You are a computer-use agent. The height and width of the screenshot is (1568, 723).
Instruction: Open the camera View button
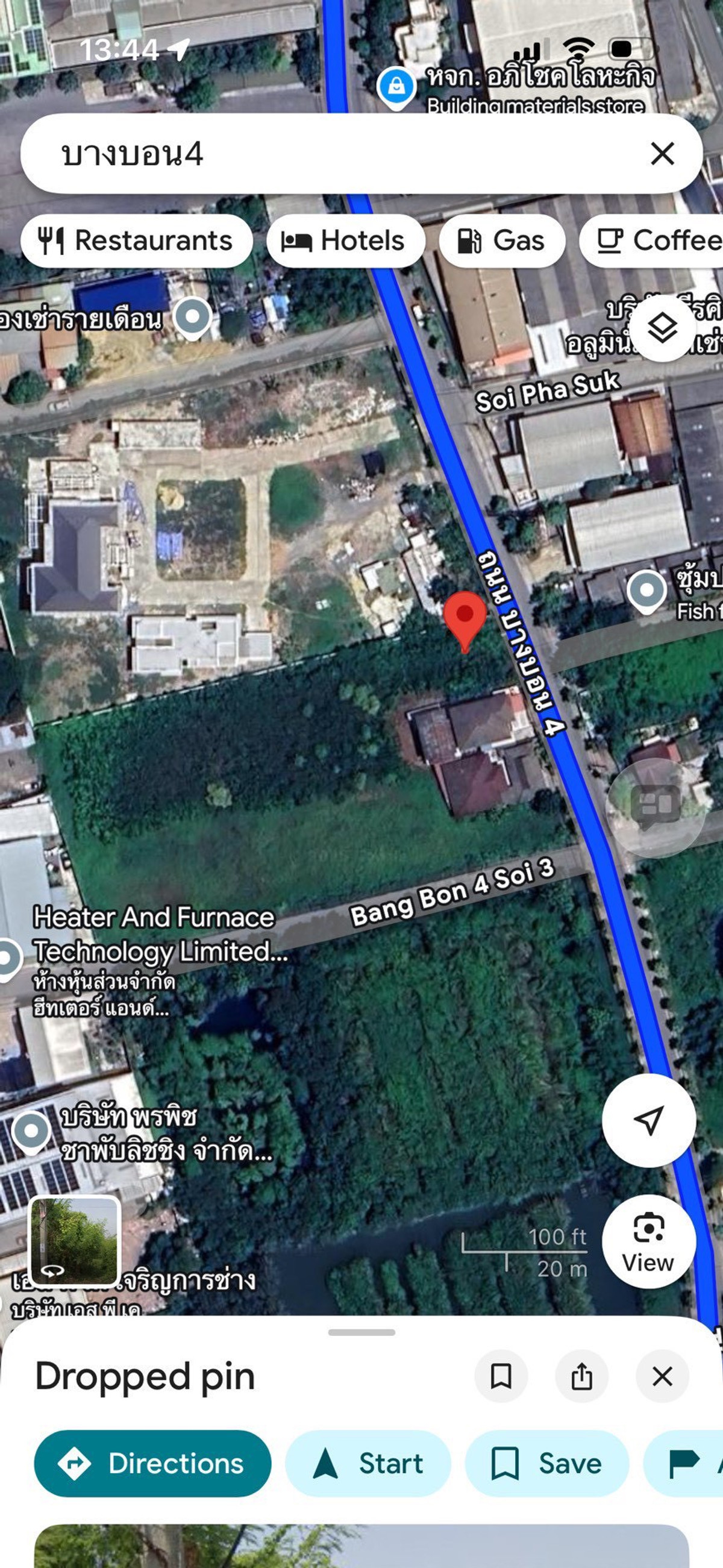(648, 1241)
